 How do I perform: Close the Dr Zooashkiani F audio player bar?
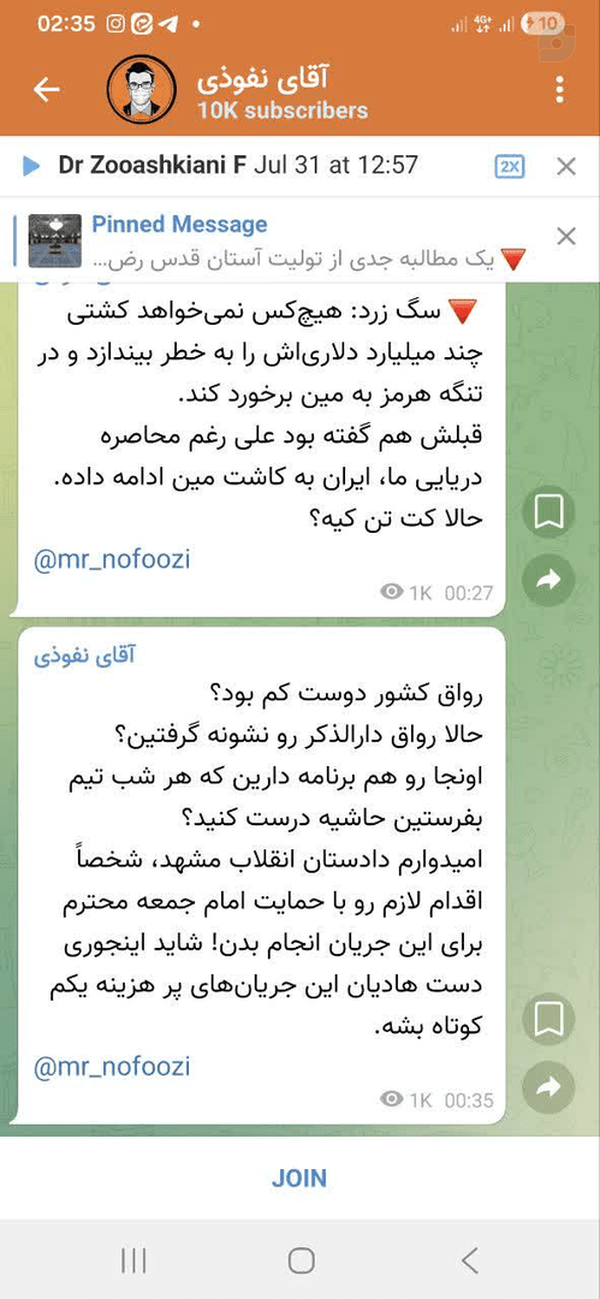point(566,166)
